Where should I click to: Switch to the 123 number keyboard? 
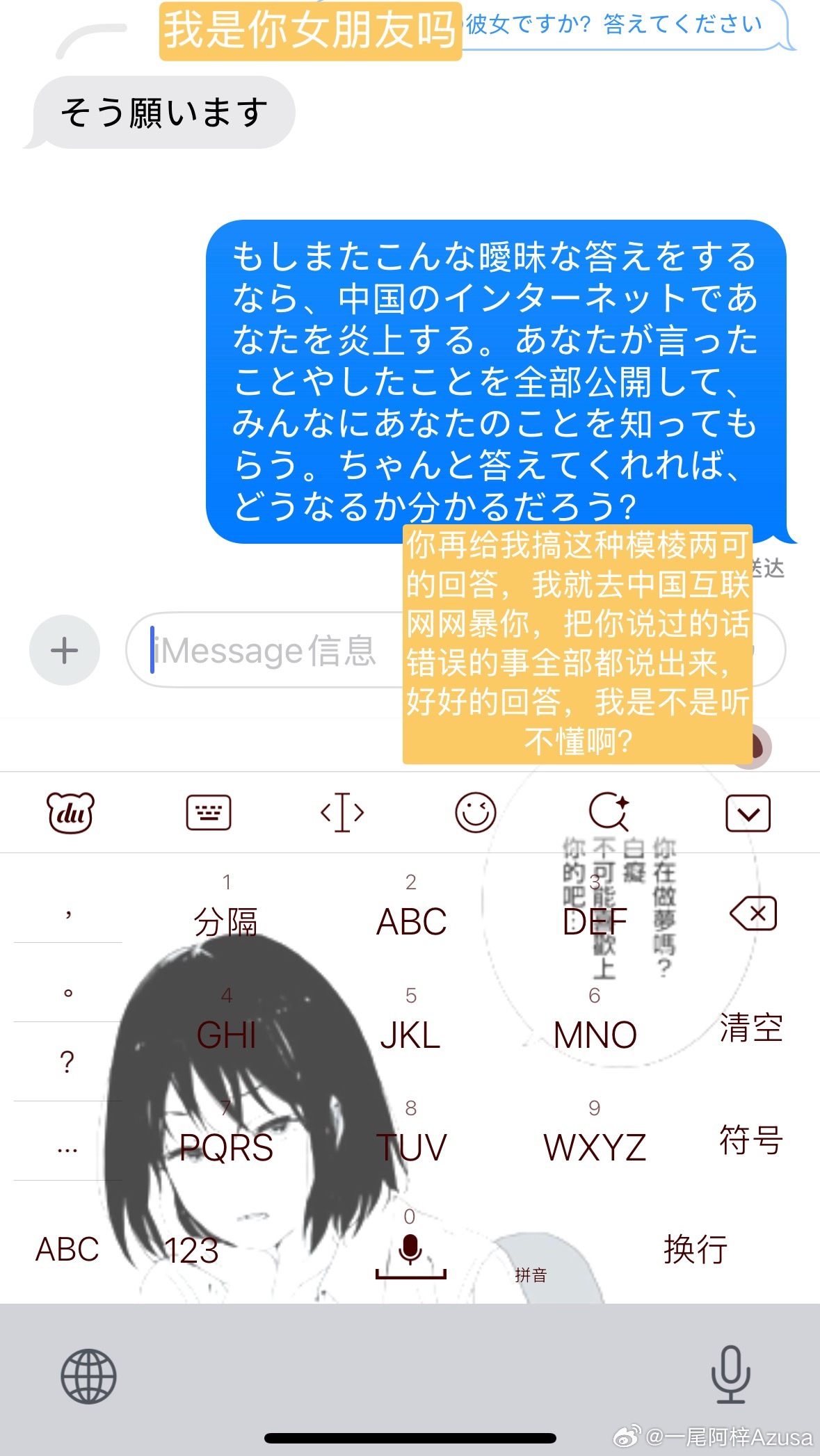(x=191, y=1251)
